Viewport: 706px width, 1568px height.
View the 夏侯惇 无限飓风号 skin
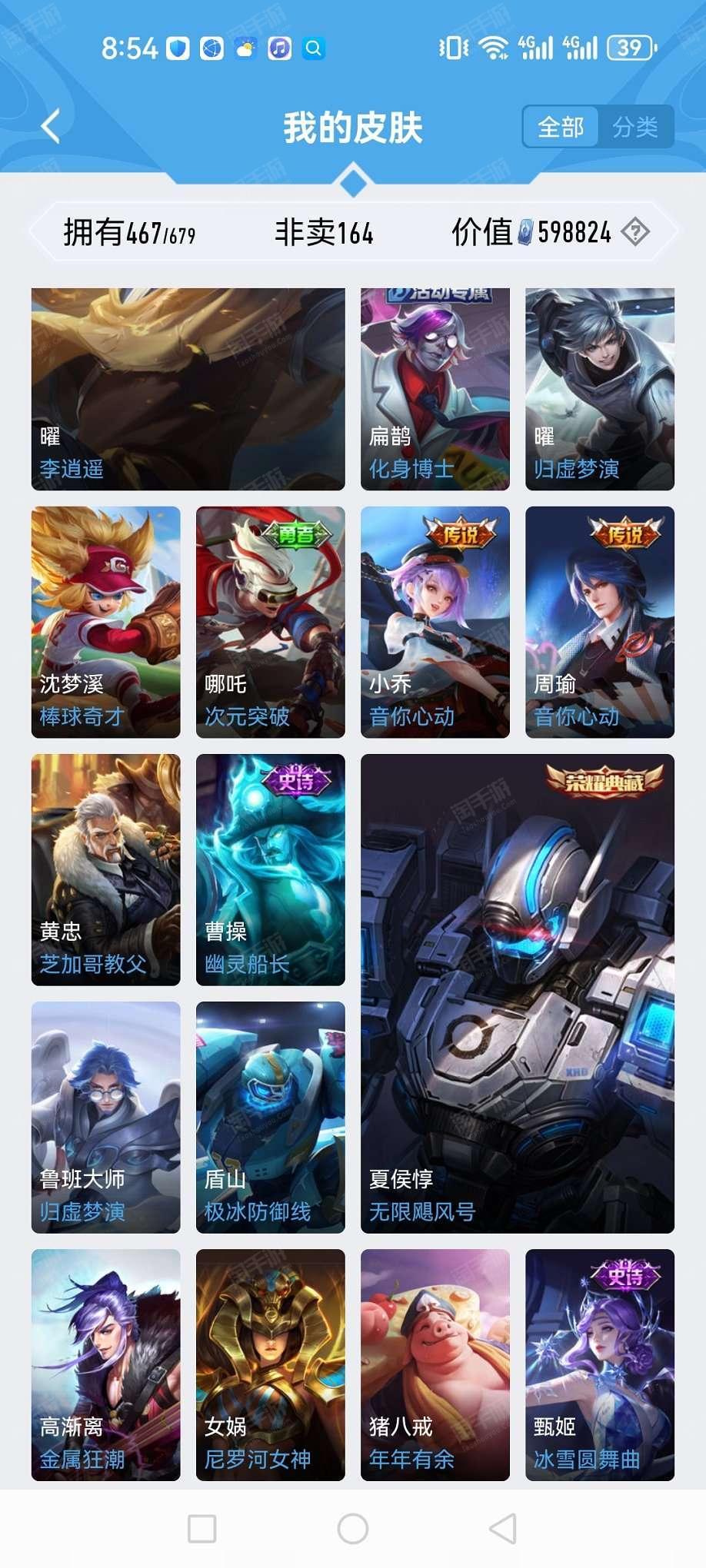point(518,993)
